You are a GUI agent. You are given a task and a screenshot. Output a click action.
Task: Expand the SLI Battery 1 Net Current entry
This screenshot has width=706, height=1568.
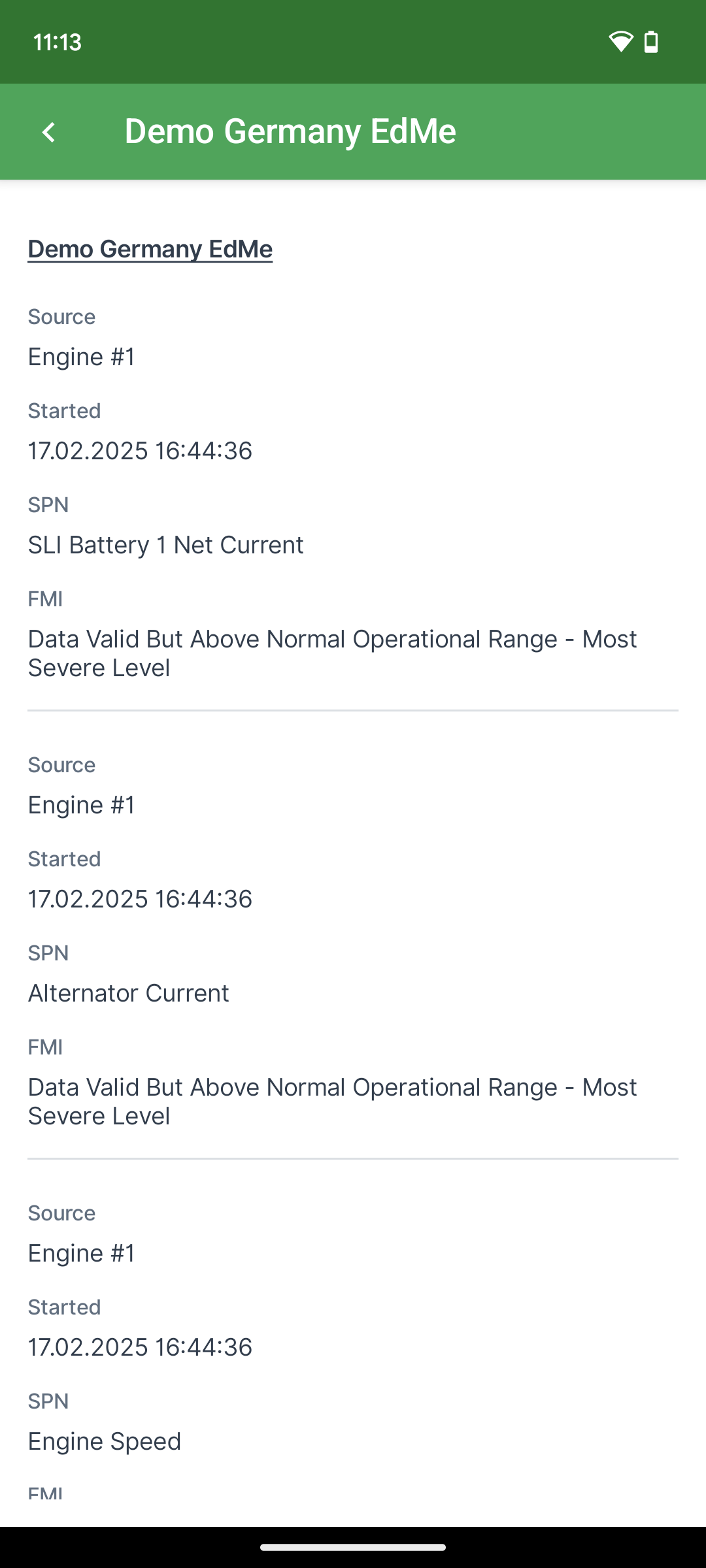(x=165, y=544)
